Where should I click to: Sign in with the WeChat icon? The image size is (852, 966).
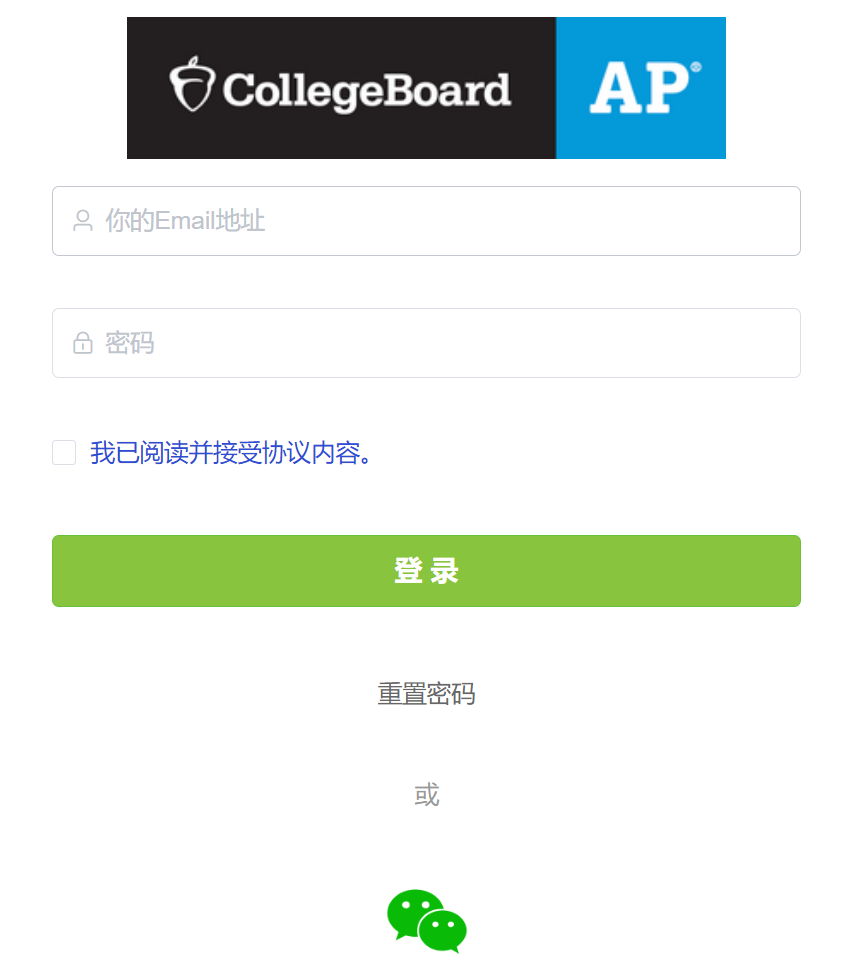(x=427, y=920)
